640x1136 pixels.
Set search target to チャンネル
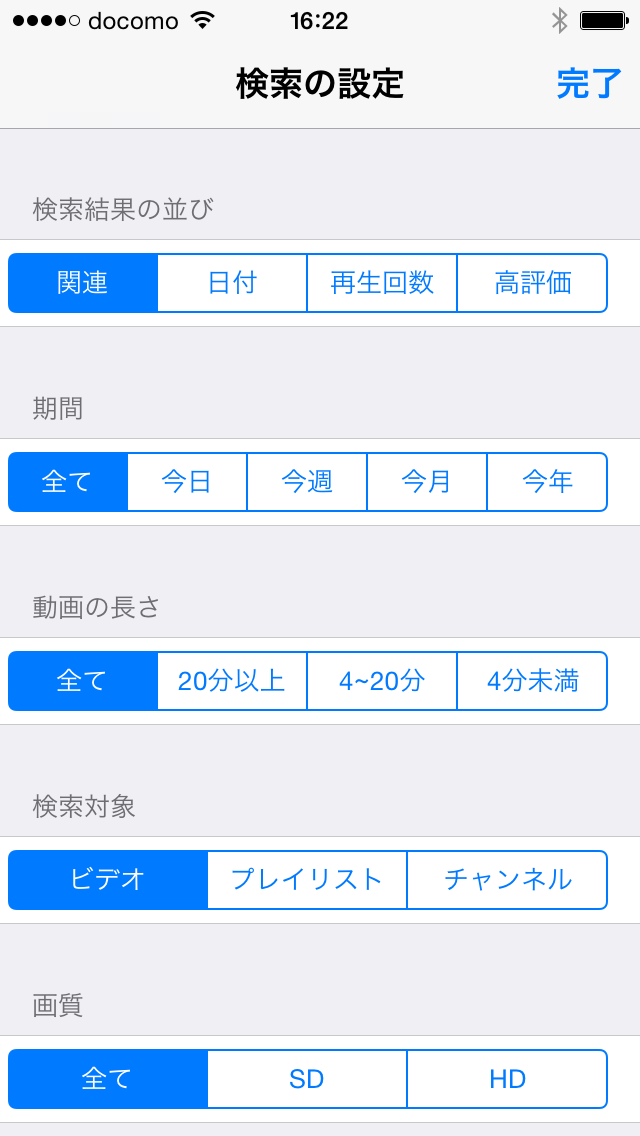point(507,880)
